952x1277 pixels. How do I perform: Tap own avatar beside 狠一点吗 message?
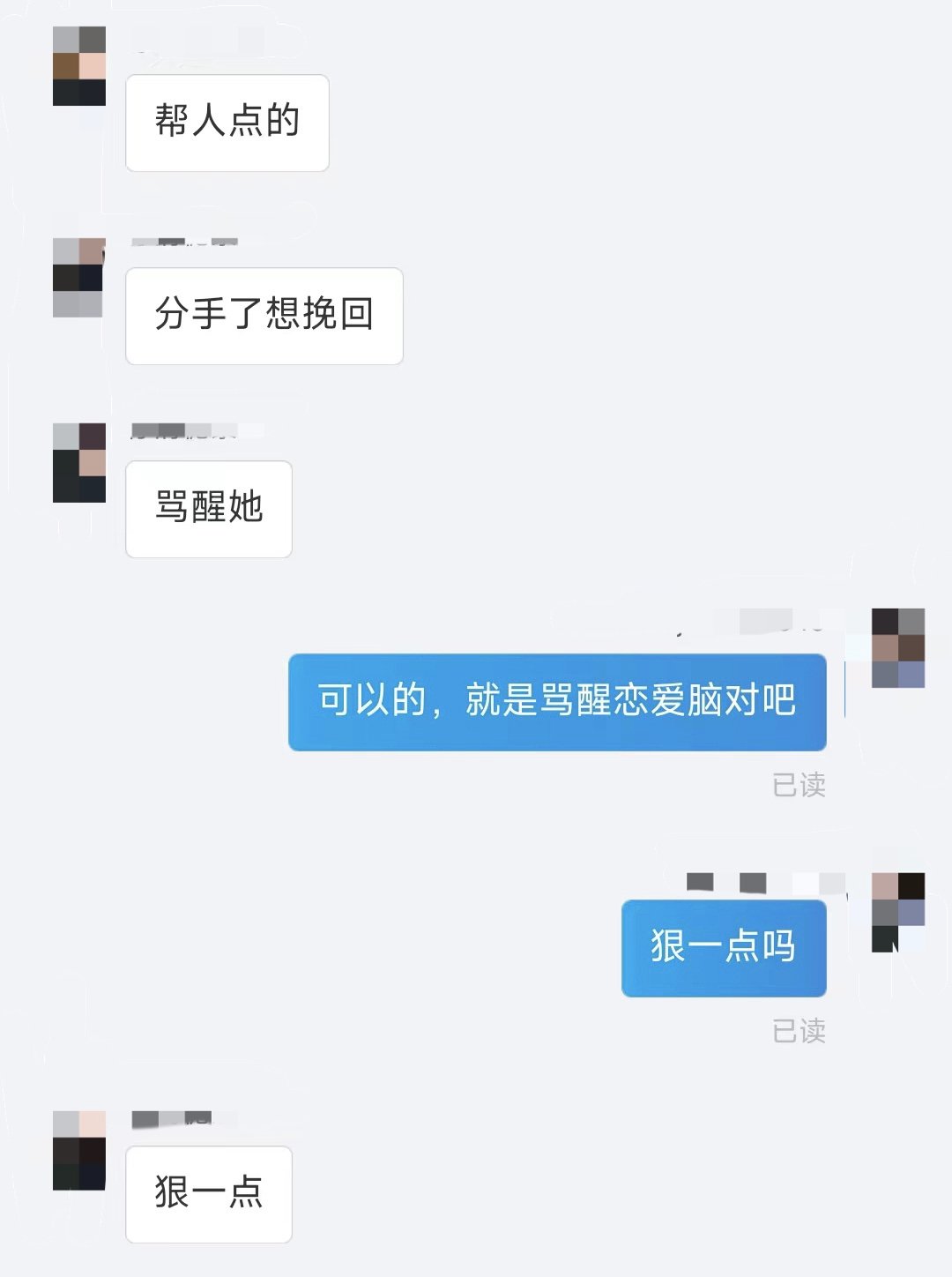click(x=897, y=912)
